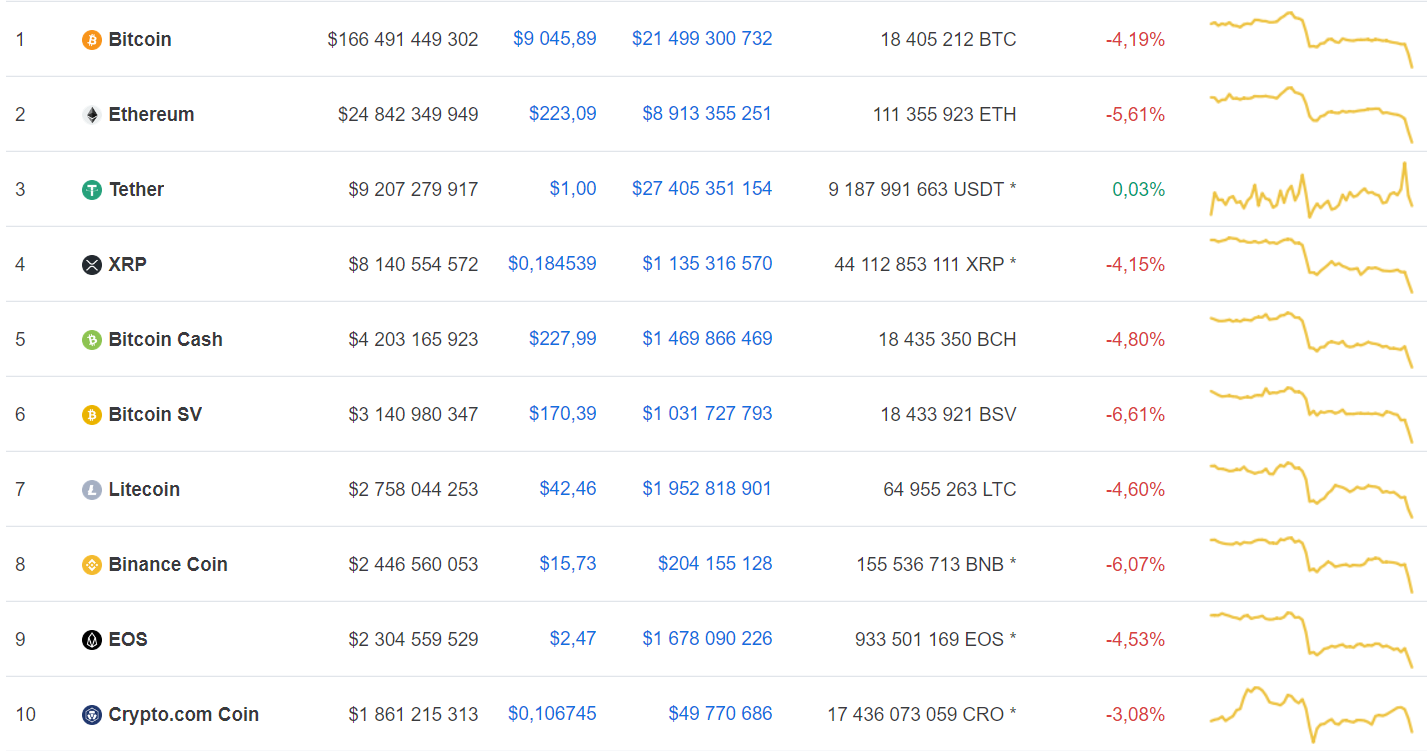Tap Litecoin's $42,46 price link
The width and height of the screenshot is (1427, 751).
pyautogui.click(x=567, y=489)
